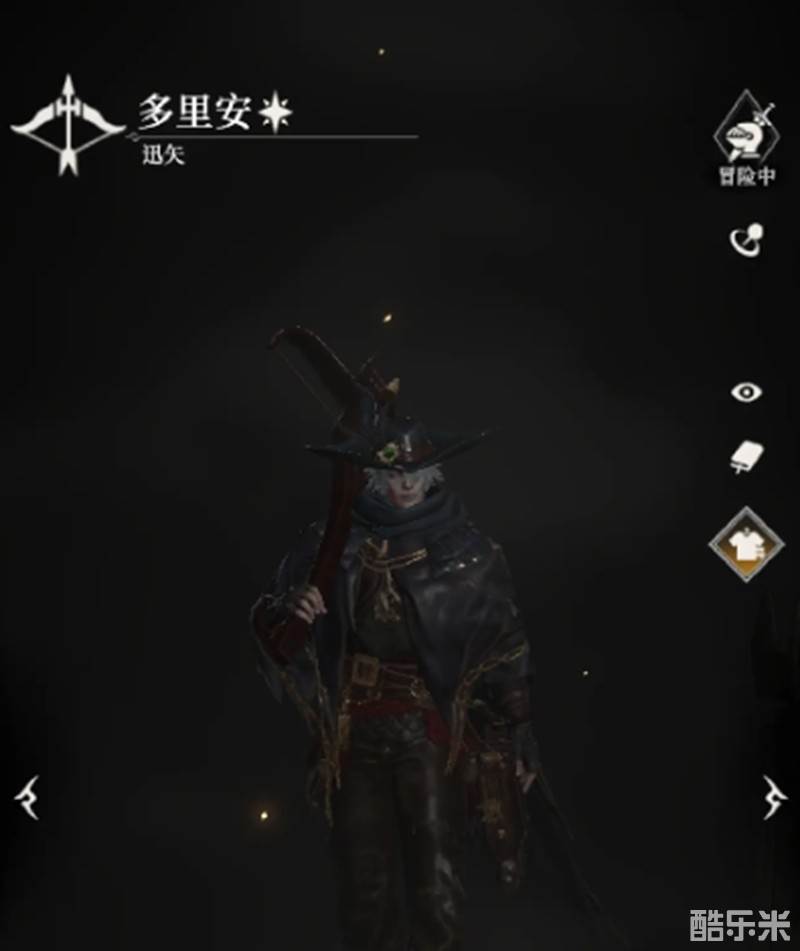Open the outfit shirt icon

(745, 546)
